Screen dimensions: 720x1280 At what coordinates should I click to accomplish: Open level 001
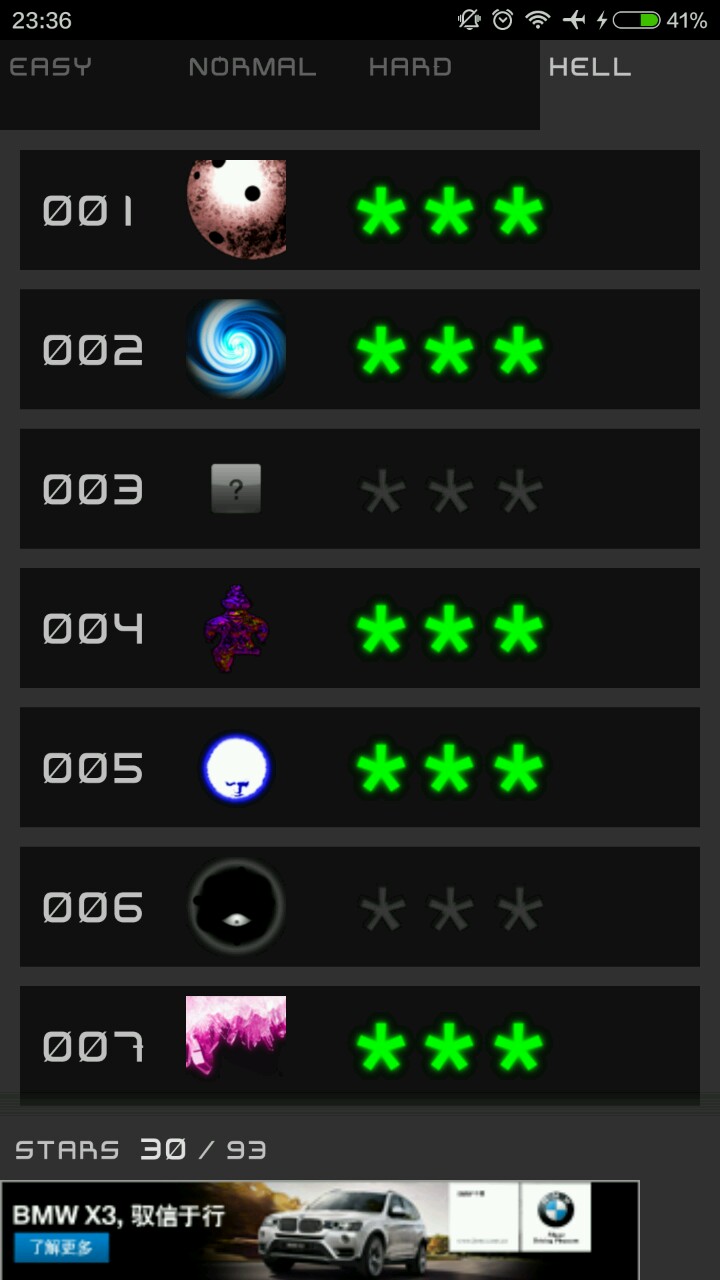360,210
